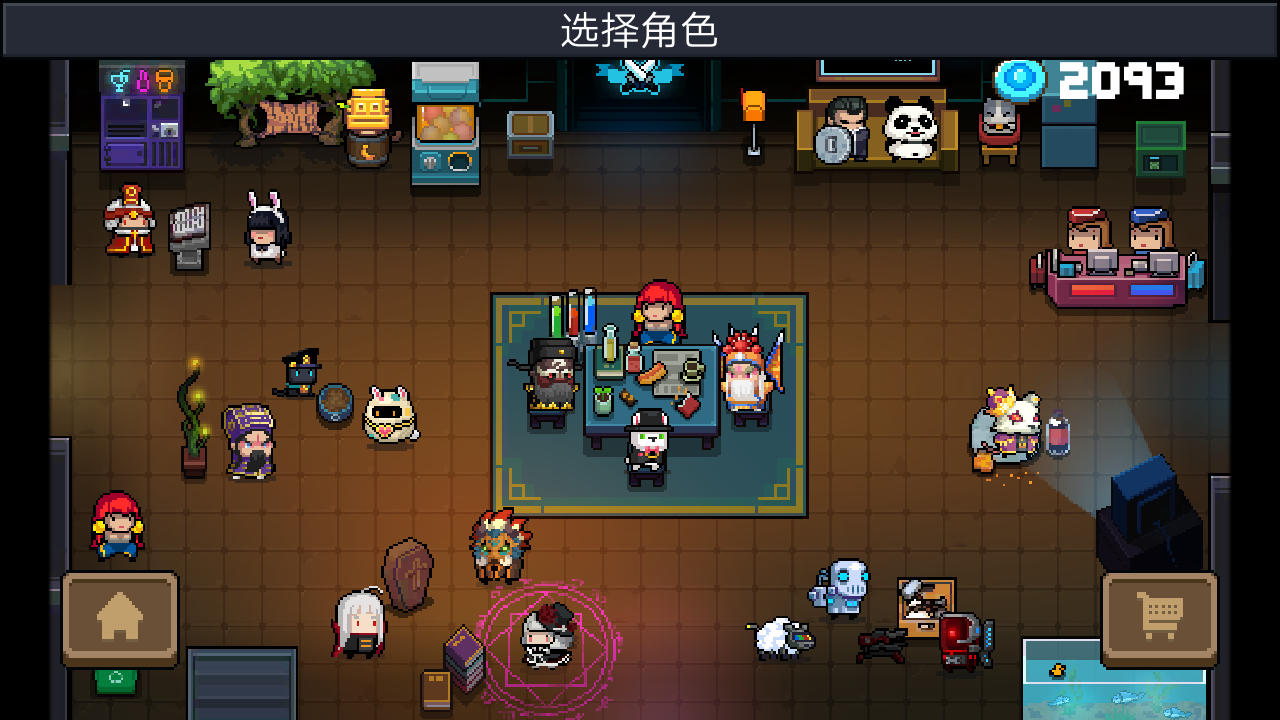This screenshot has width=1280, height=720.
Task: Select the knight in the magic circle
Action: click(x=547, y=637)
